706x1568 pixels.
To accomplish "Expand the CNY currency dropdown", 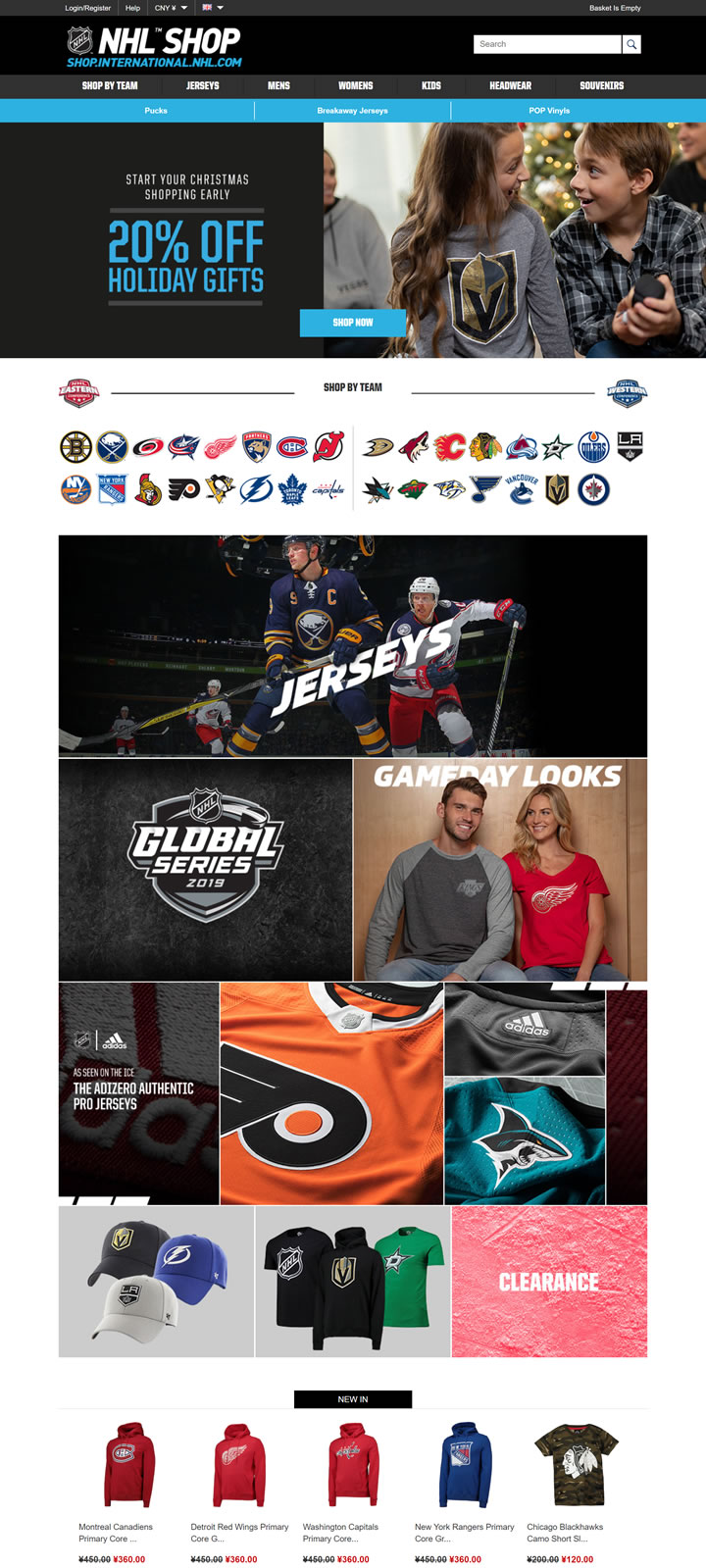I will point(171,8).
